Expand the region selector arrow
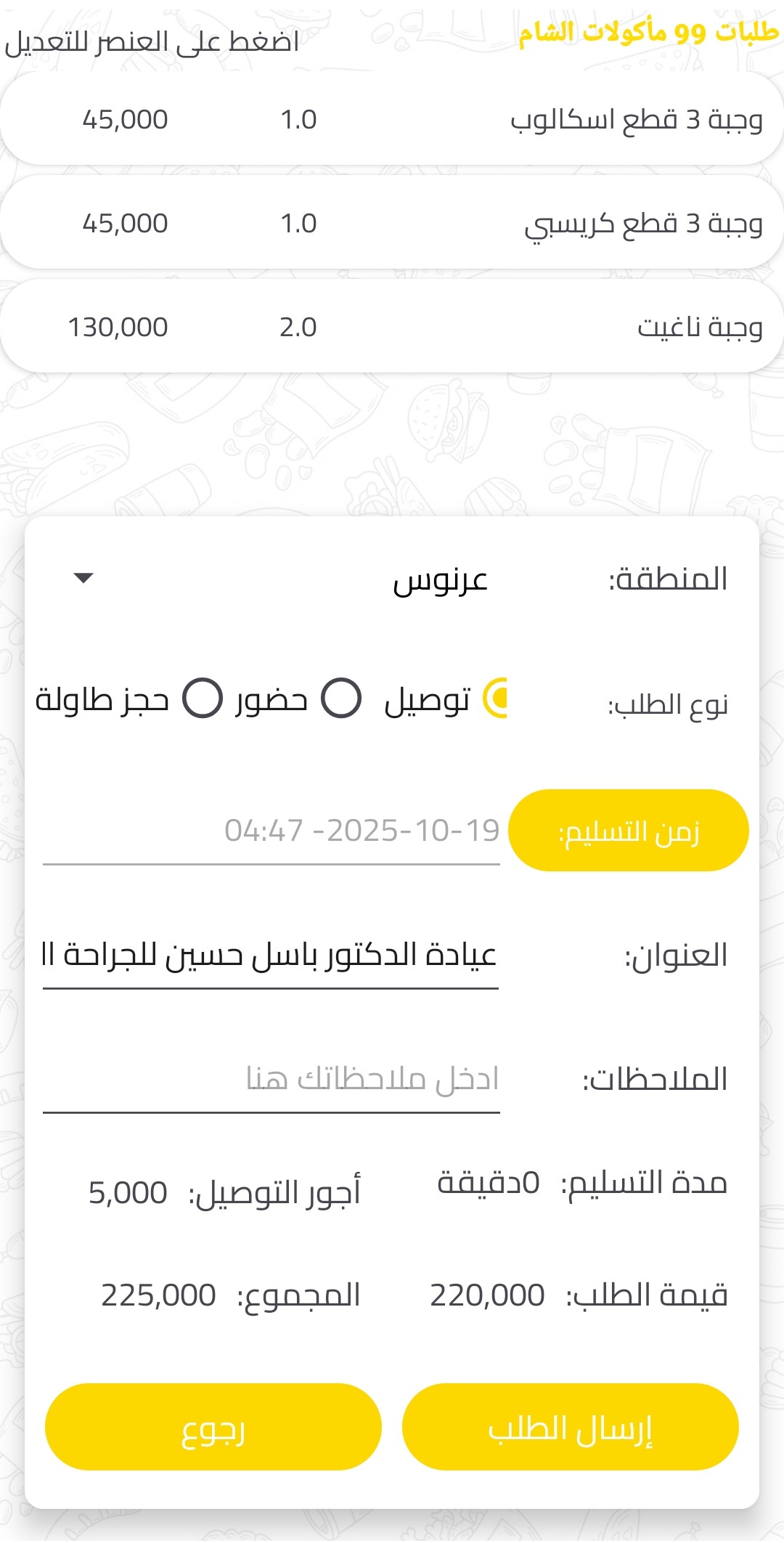784x1543 pixels. (x=83, y=579)
